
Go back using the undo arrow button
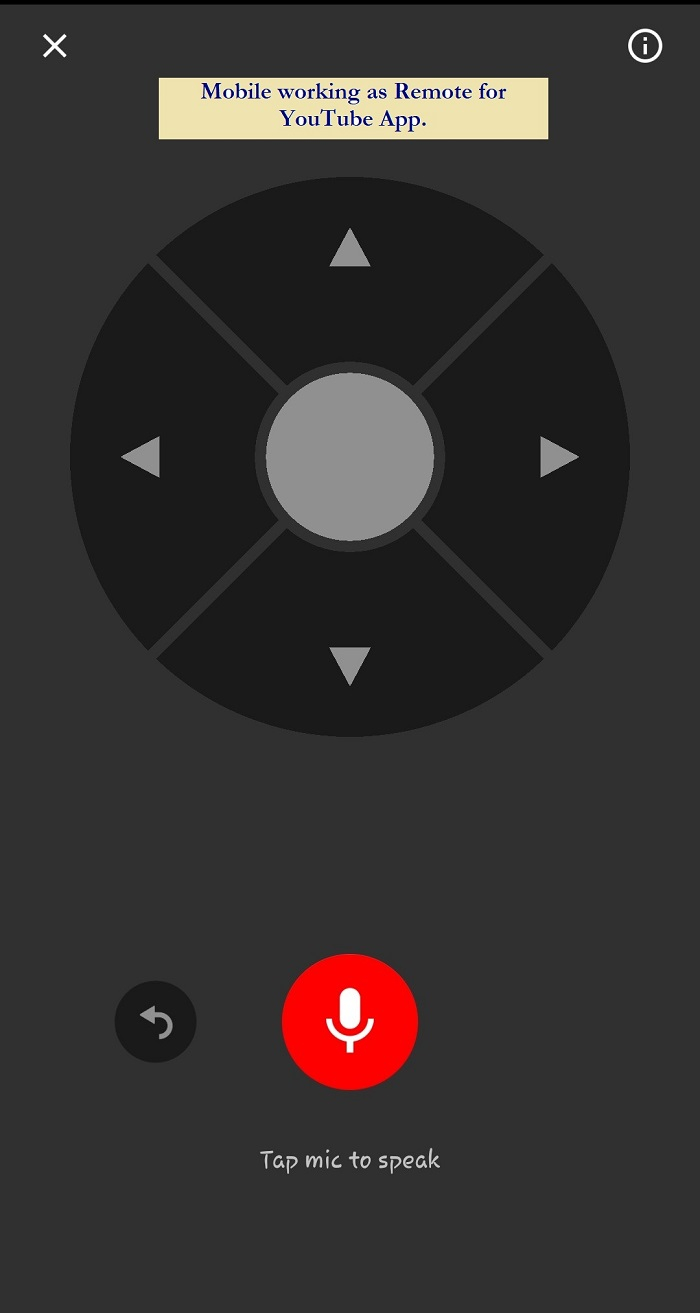pyautogui.click(x=156, y=1022)
